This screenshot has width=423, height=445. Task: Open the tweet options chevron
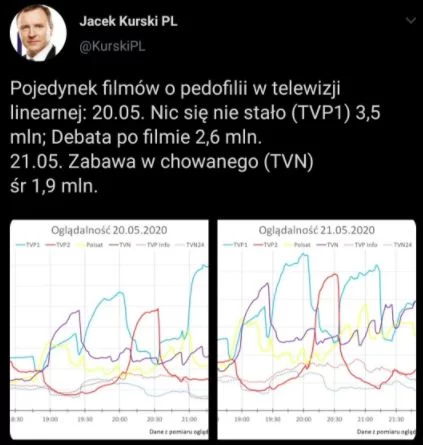click(411, 21)
